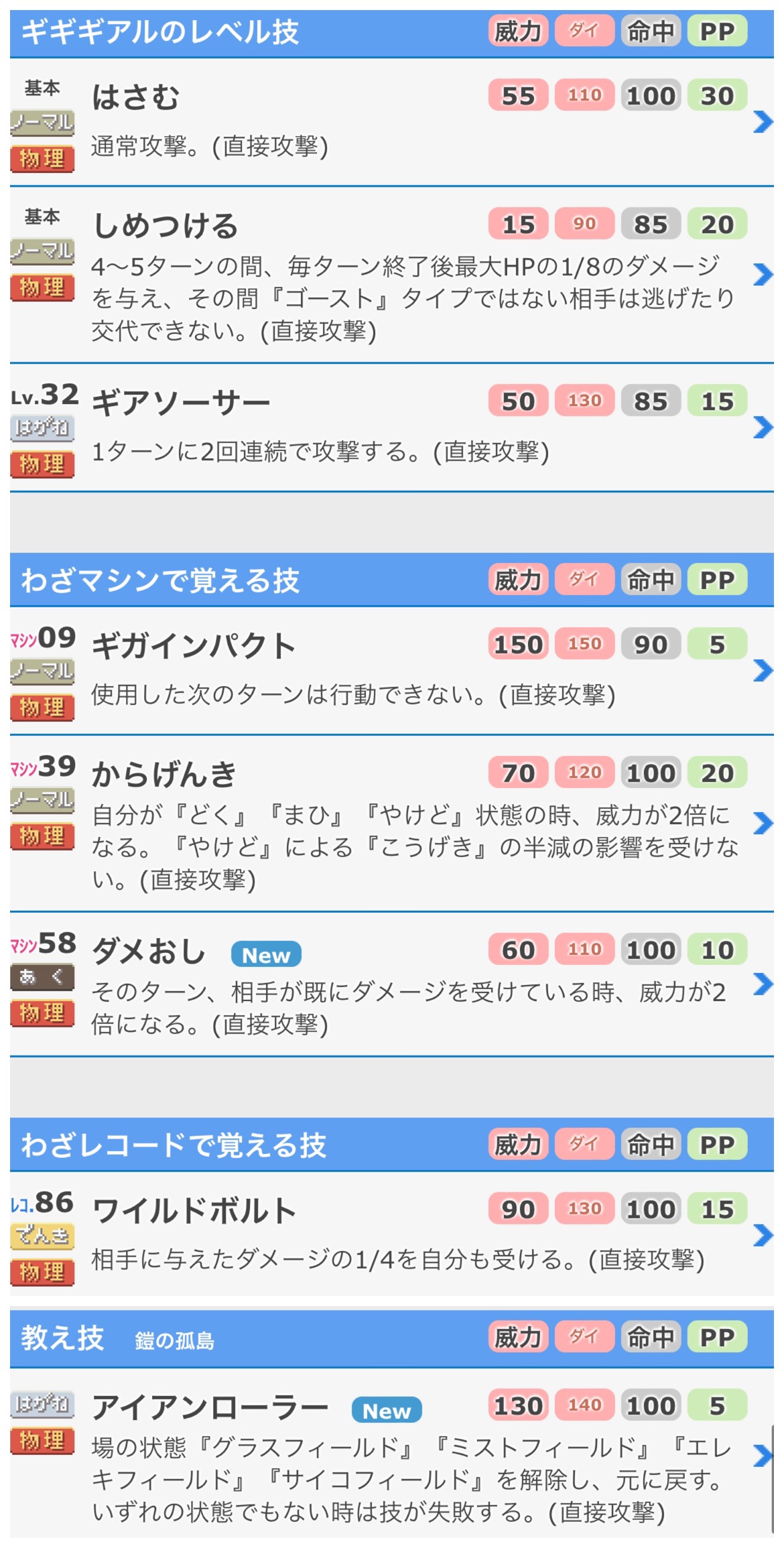This screenshot has height=1548, width=784.
Task: Open the しめつける move row
Action: click(392, 275)
